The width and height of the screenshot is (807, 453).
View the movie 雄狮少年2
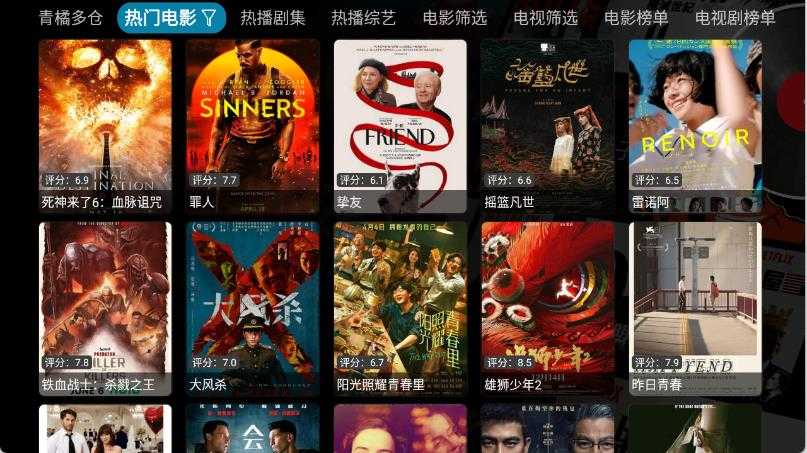(548, 308)
